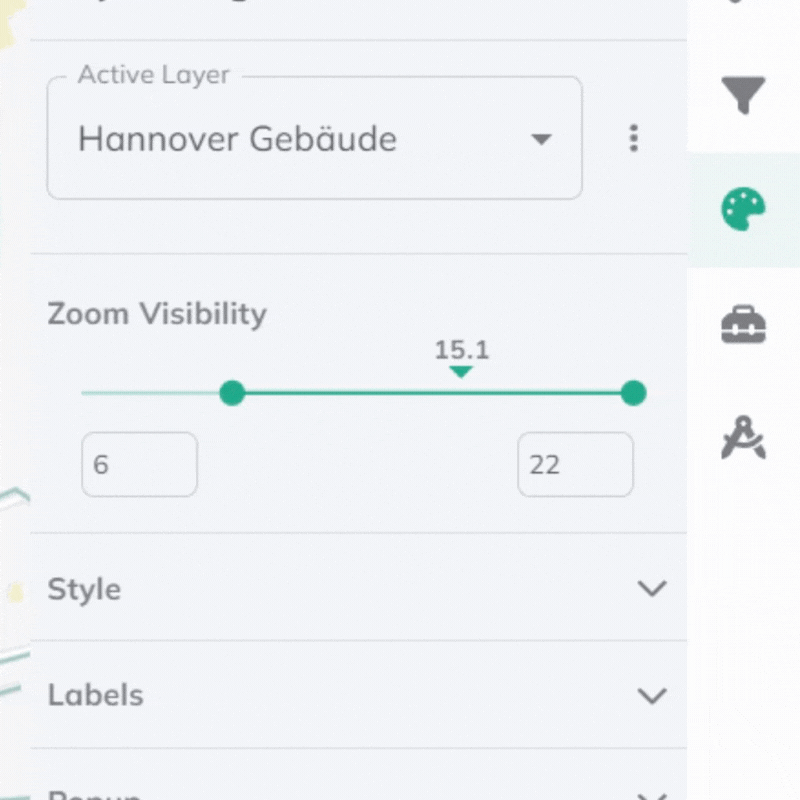The height and width of the screenshot is (800, 800).
Task: Tap the minimum zoom slider handle
Action: click(x=232, y=393)
